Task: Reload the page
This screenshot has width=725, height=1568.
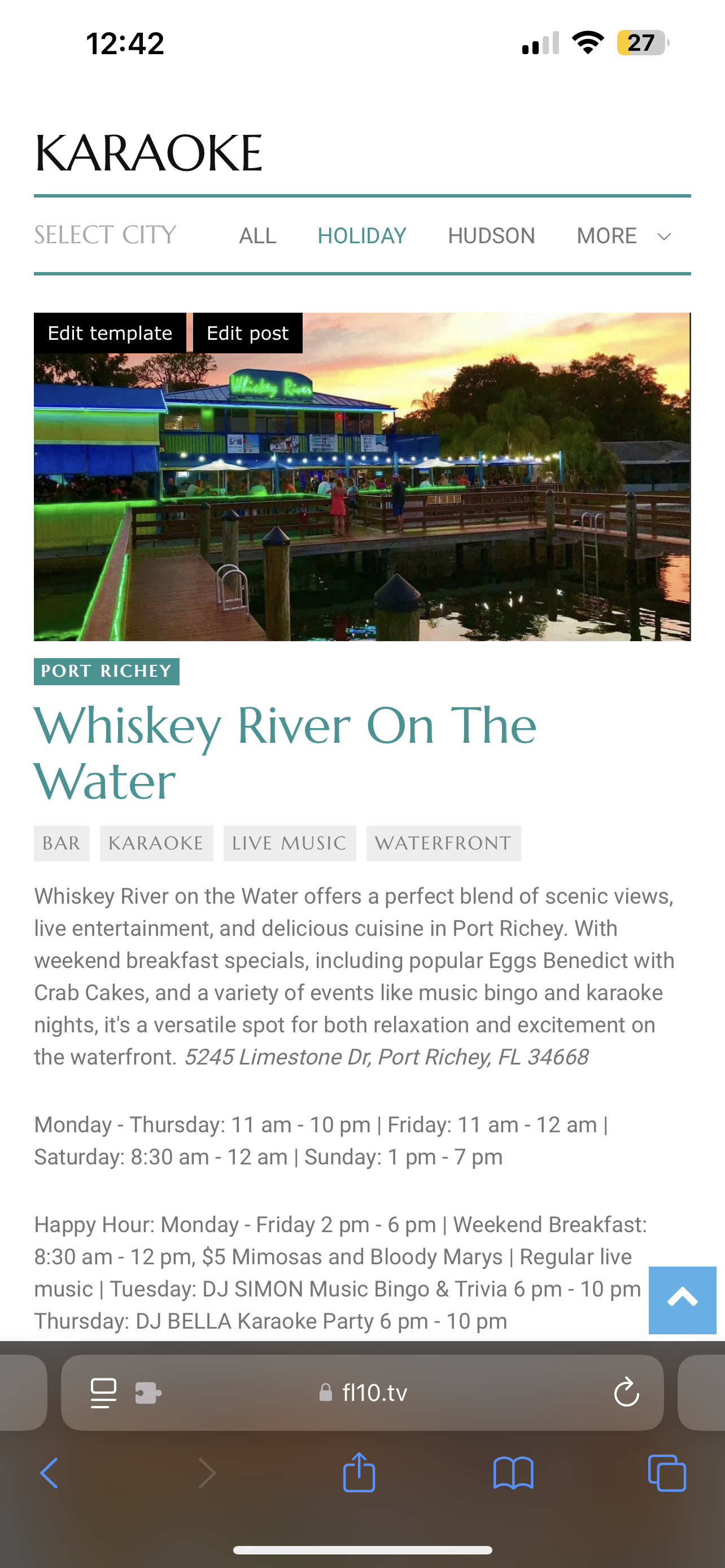Action: click(x=626, y=1392)
